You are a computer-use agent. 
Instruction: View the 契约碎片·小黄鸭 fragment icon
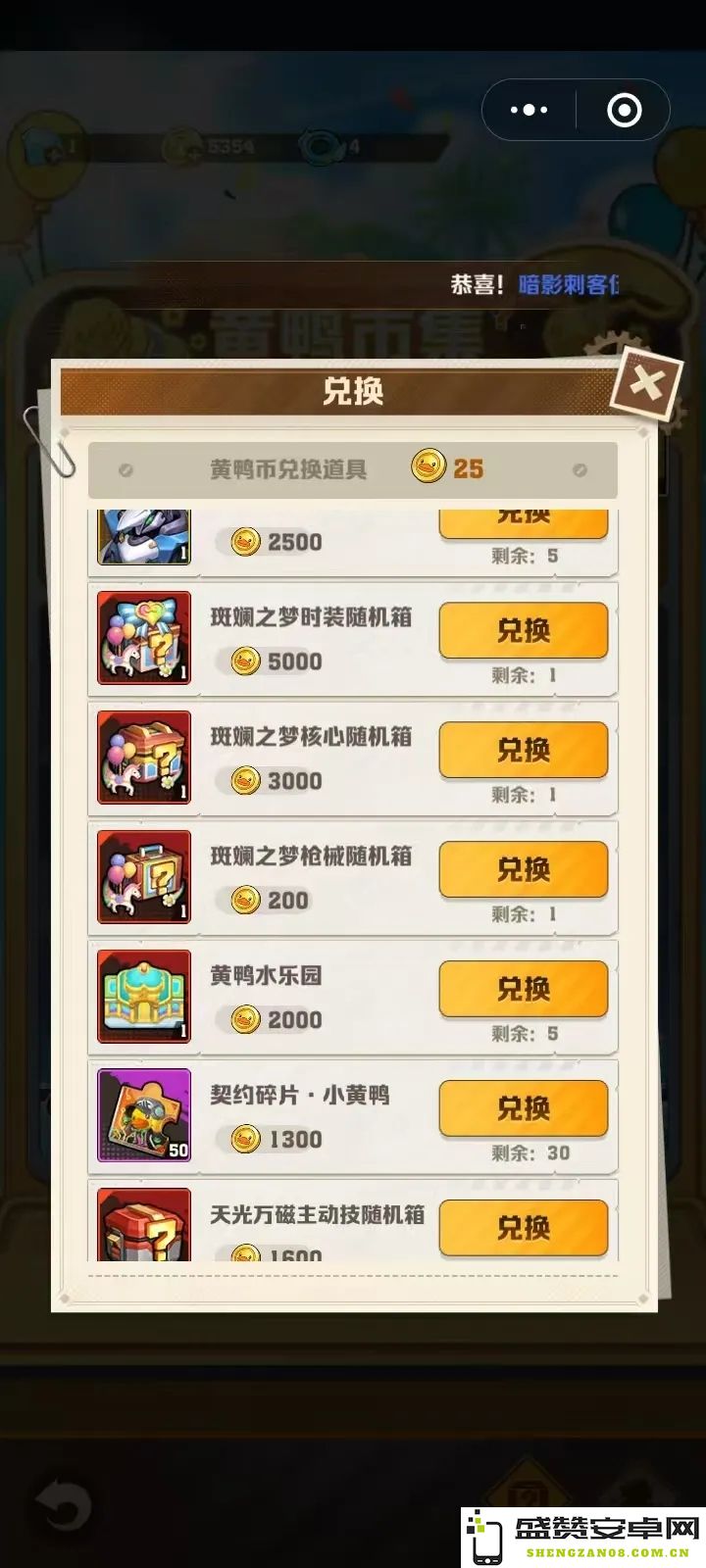(144, 1115)
